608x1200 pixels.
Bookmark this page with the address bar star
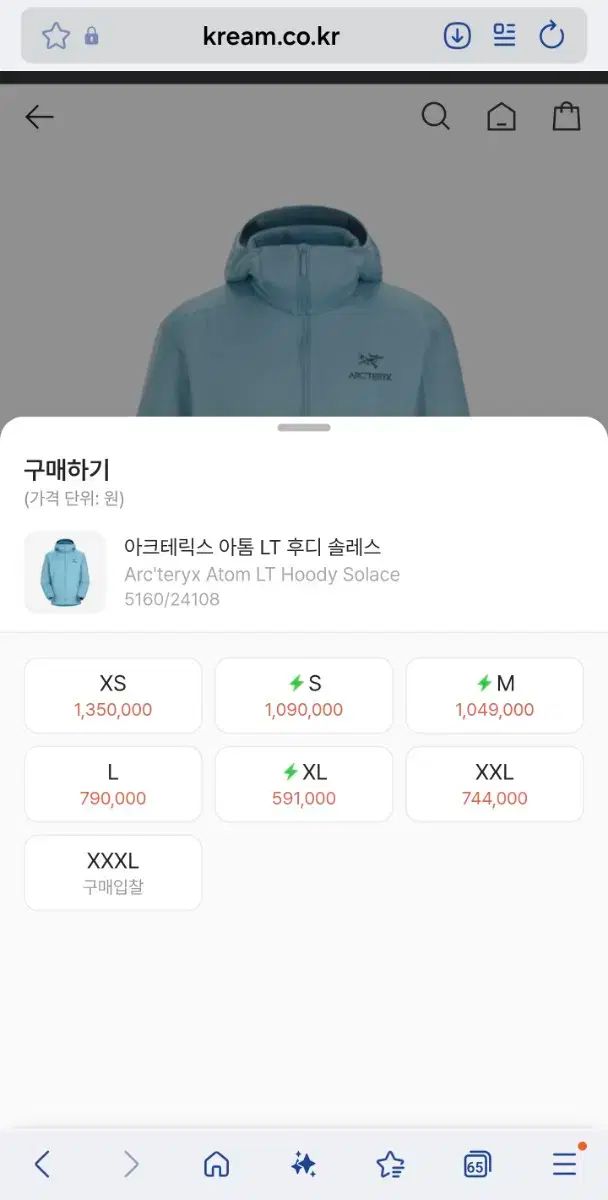(55, 37)
